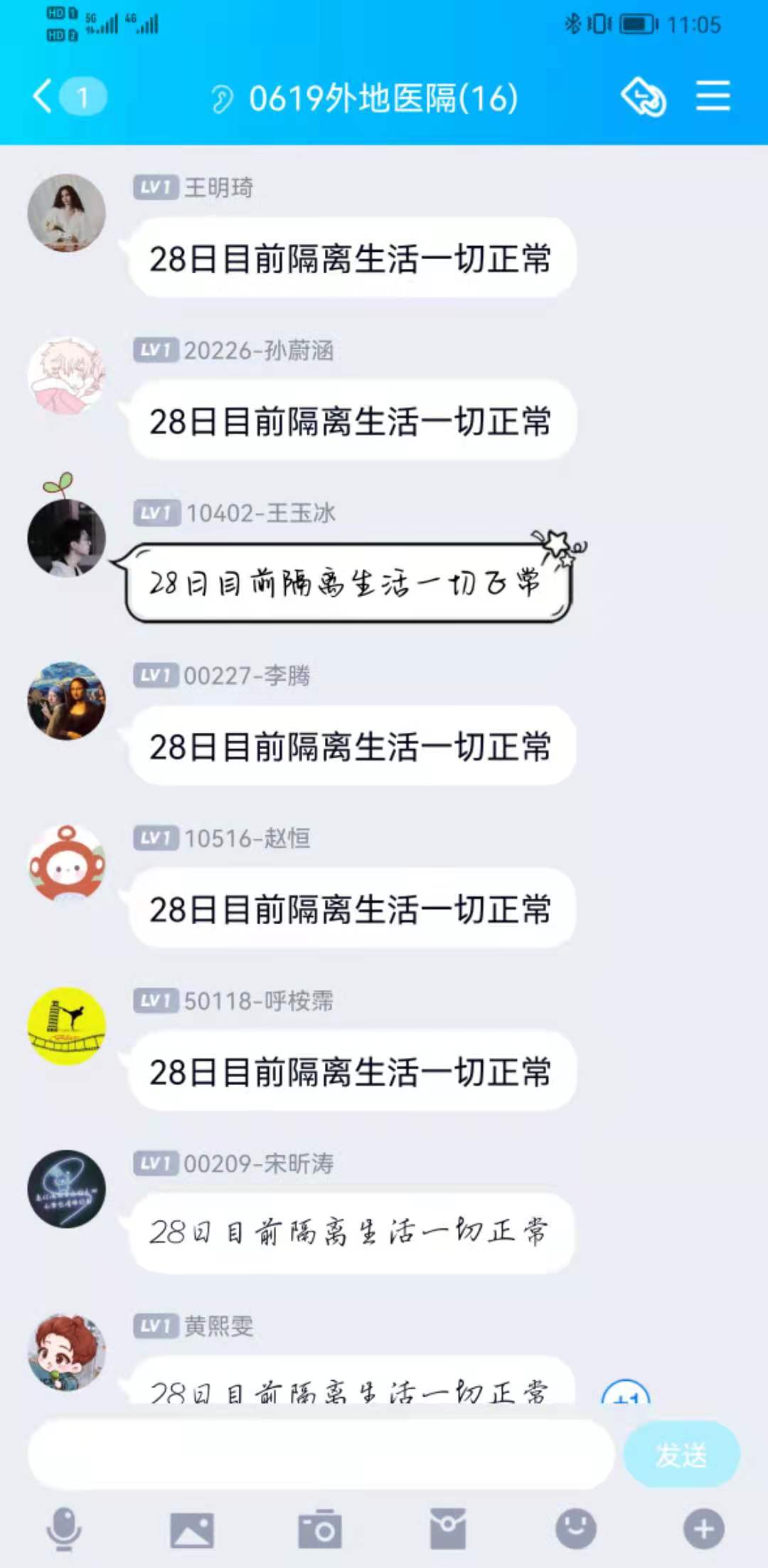The image size is (768, 1568).
Task: View 00227-李腾's avatar
Action: click(x=67, y=701)
